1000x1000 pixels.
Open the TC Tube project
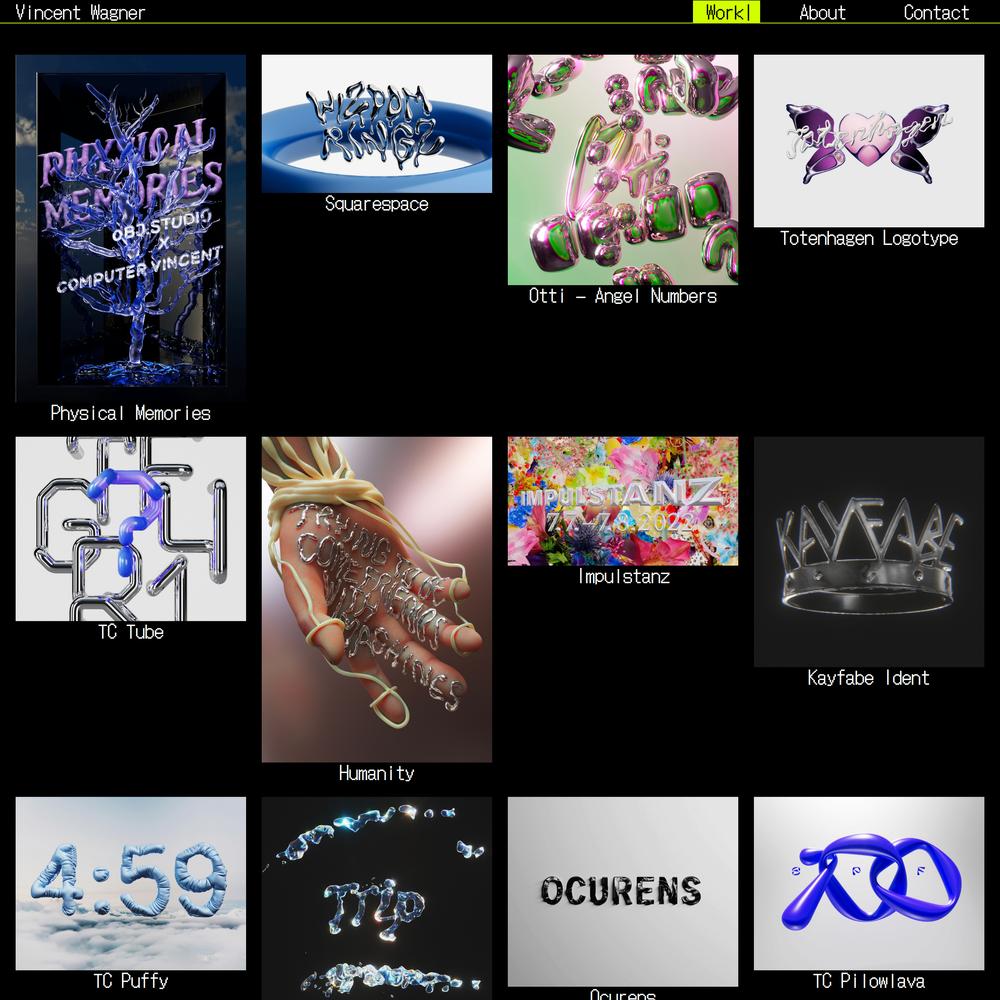(130, 528)
